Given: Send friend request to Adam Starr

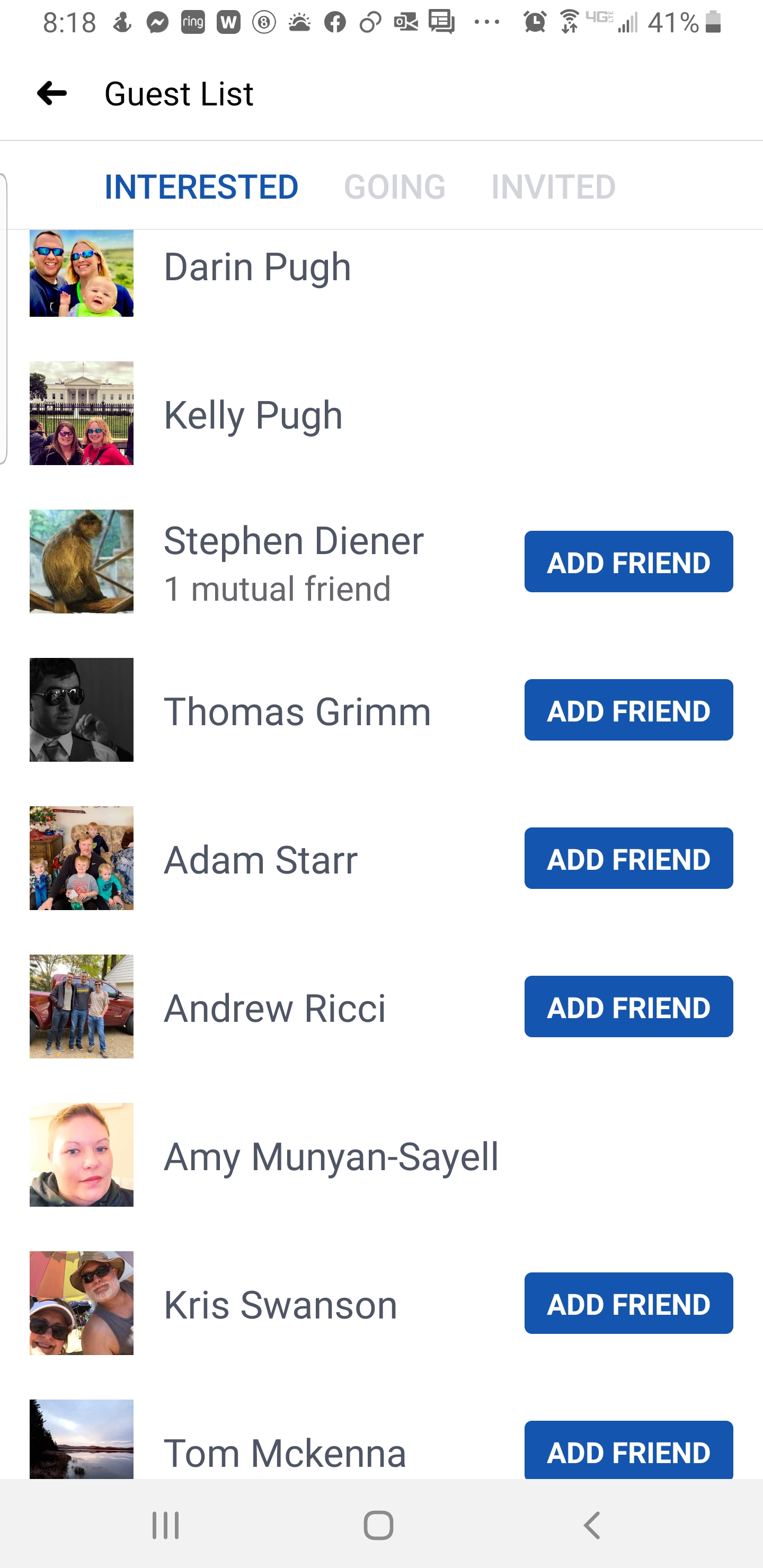Looking at the screenshot, I should [x=628, y=858].
